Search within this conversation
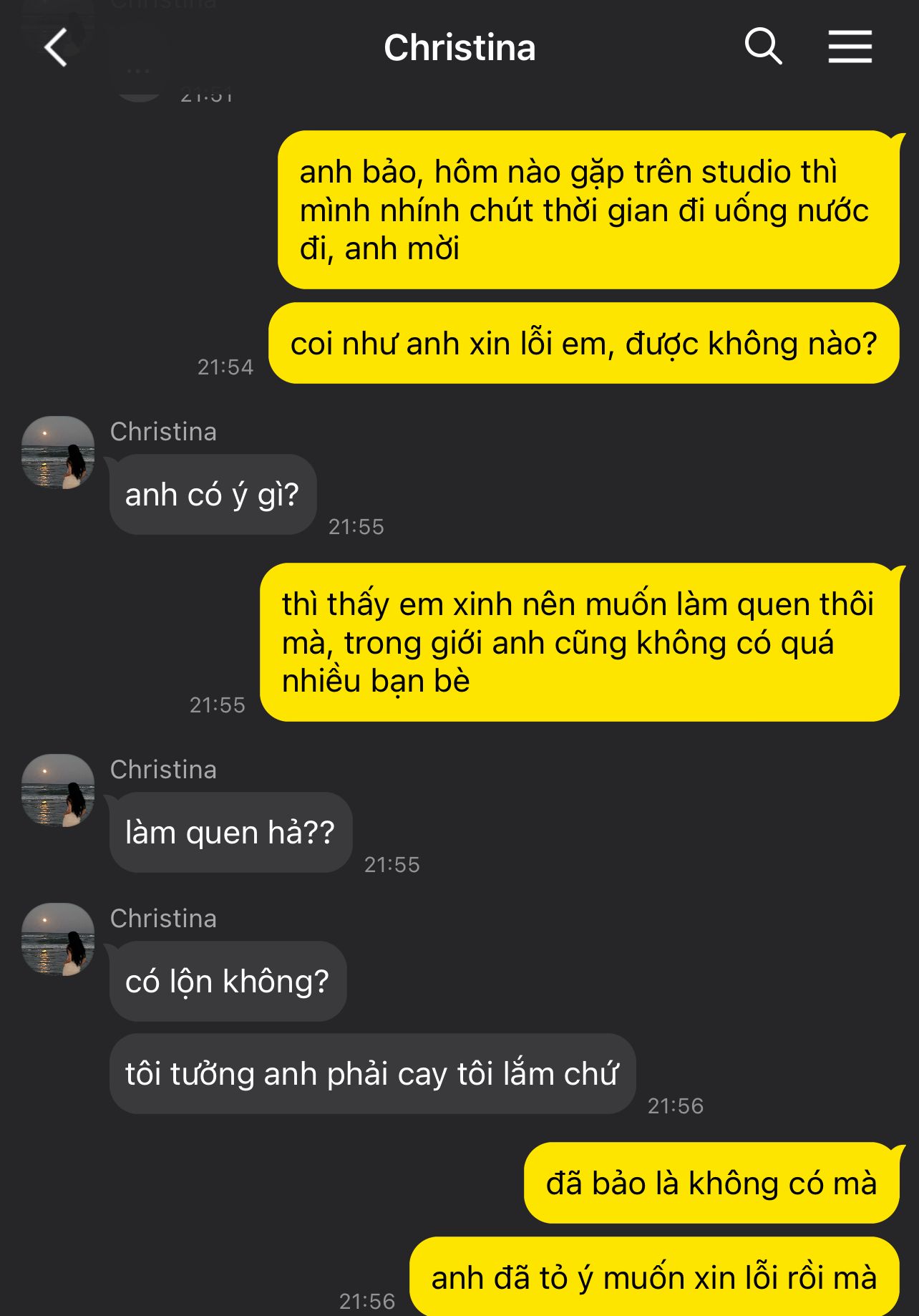Viewport: 919px width, 1316px height. coord(763,47)
